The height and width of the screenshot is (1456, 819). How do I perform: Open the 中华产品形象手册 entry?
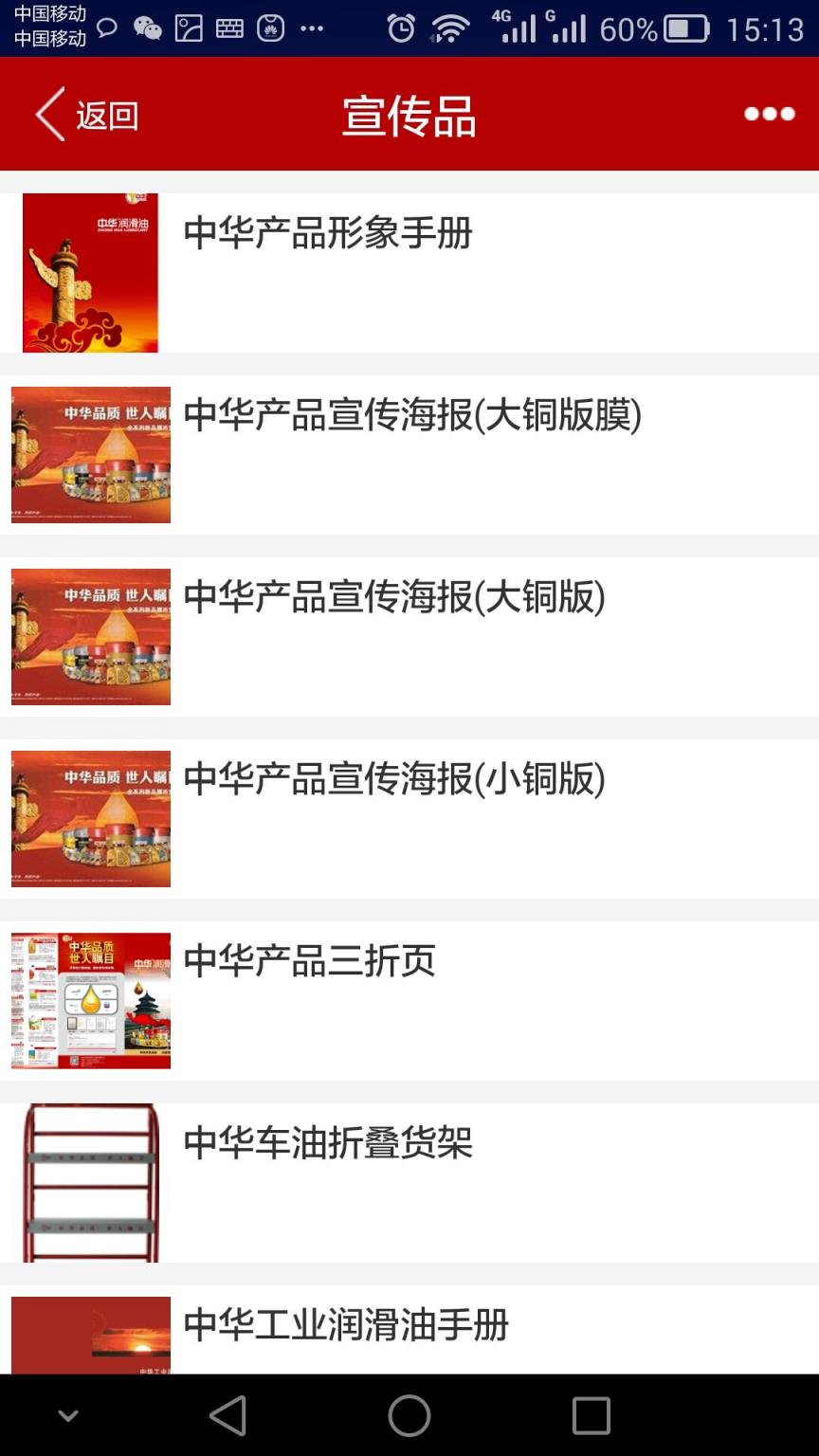(408, 272)
